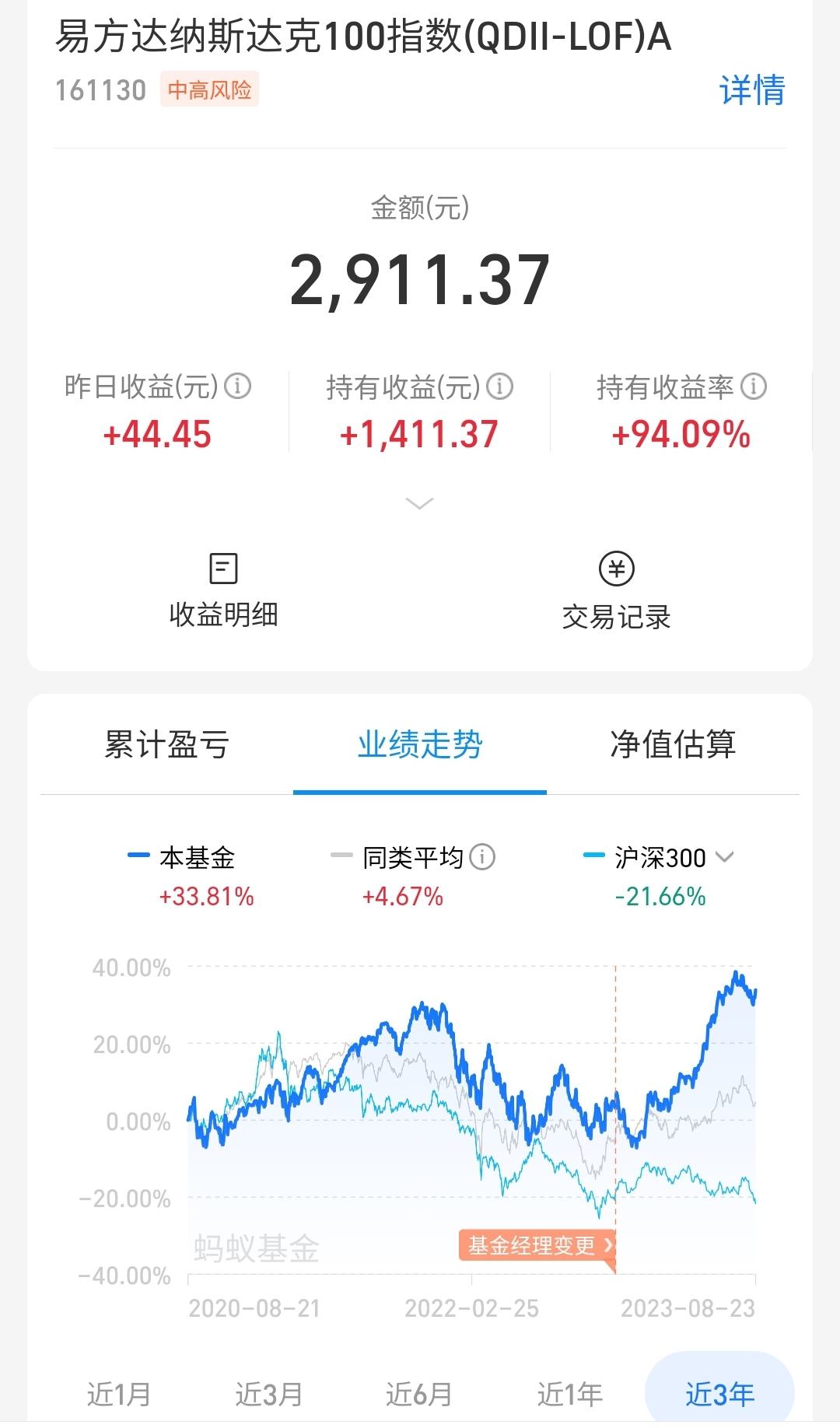
Task: Tap info icon next to 昨日收益
Action: tap(238, 386)
